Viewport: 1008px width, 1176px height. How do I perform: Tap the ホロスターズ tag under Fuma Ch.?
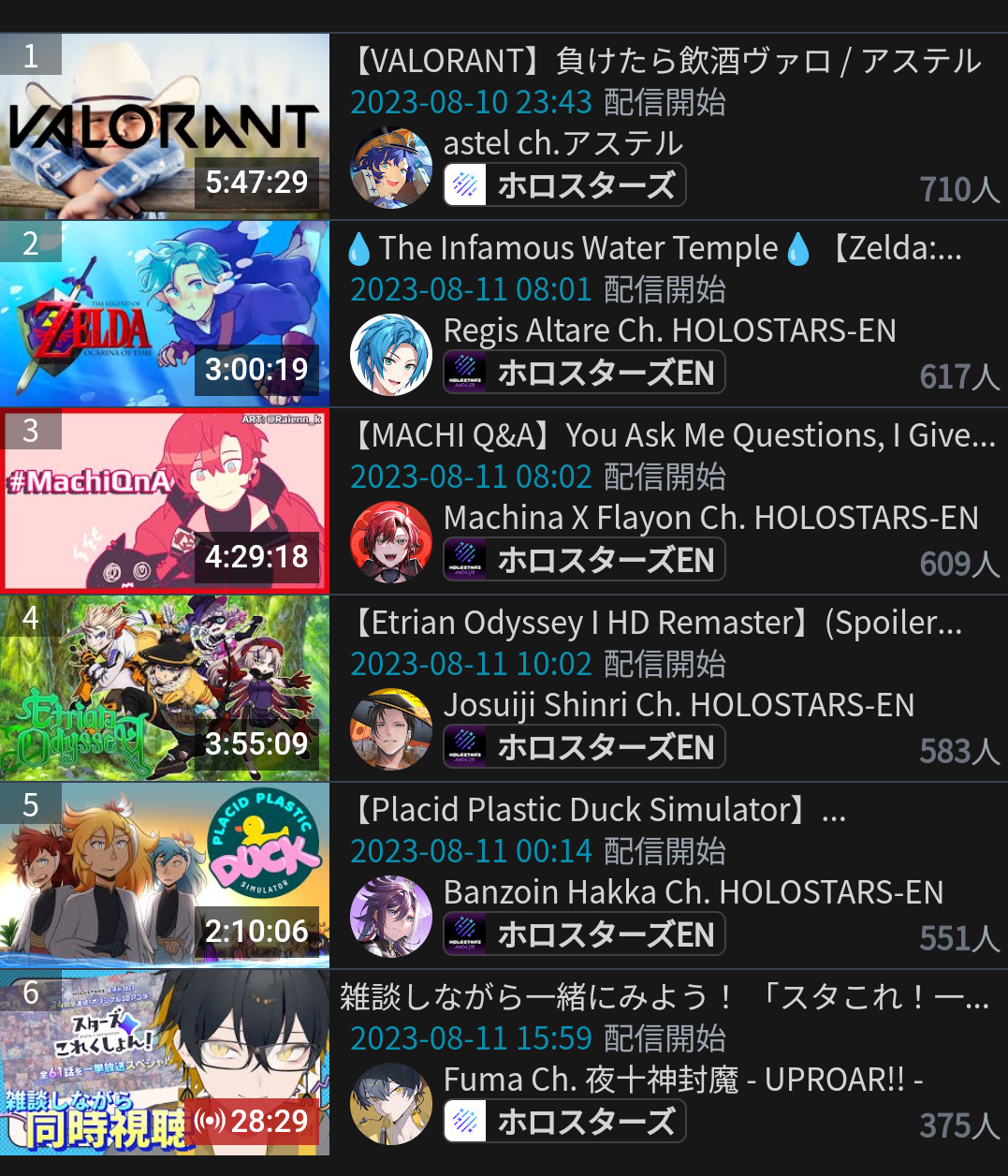point(564,1121)
